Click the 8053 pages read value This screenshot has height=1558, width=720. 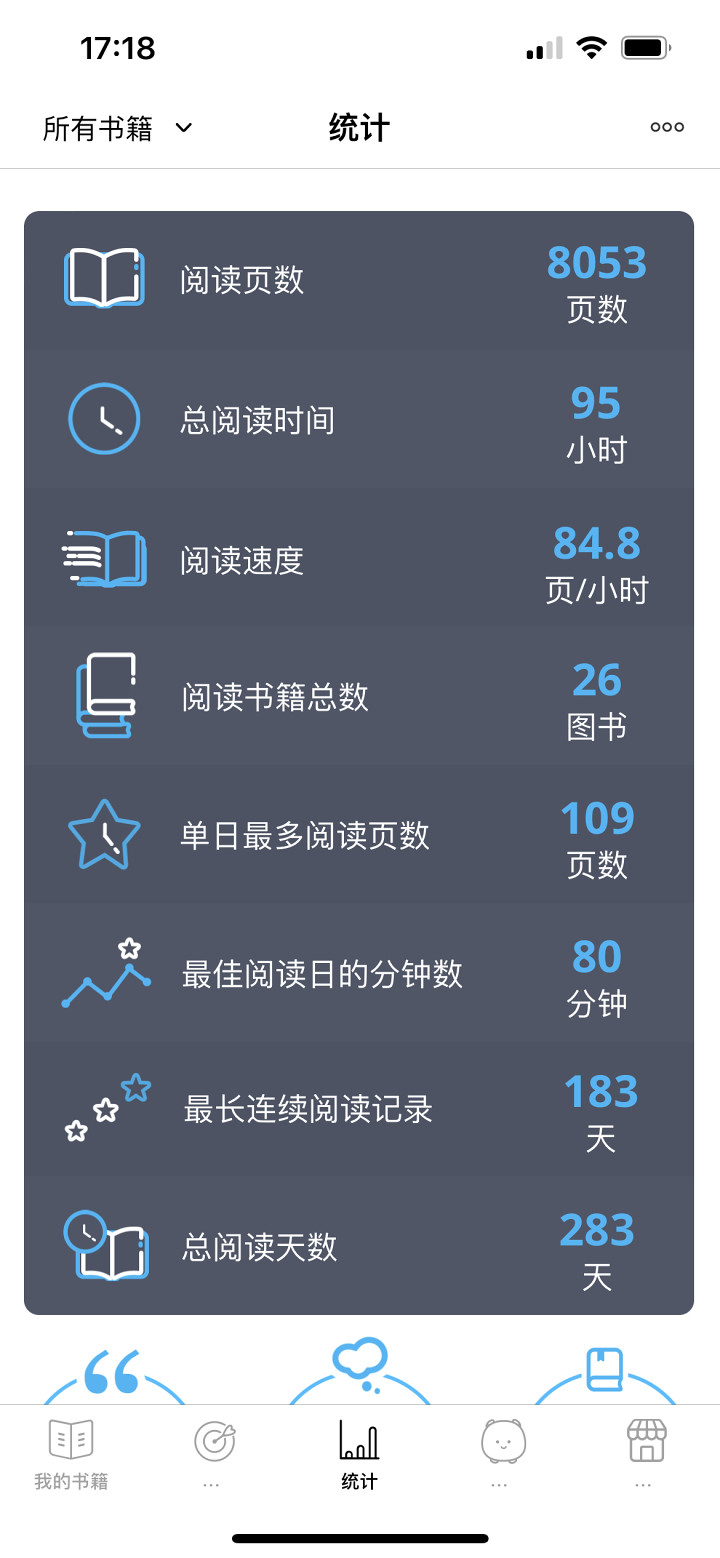click(597, 263)
